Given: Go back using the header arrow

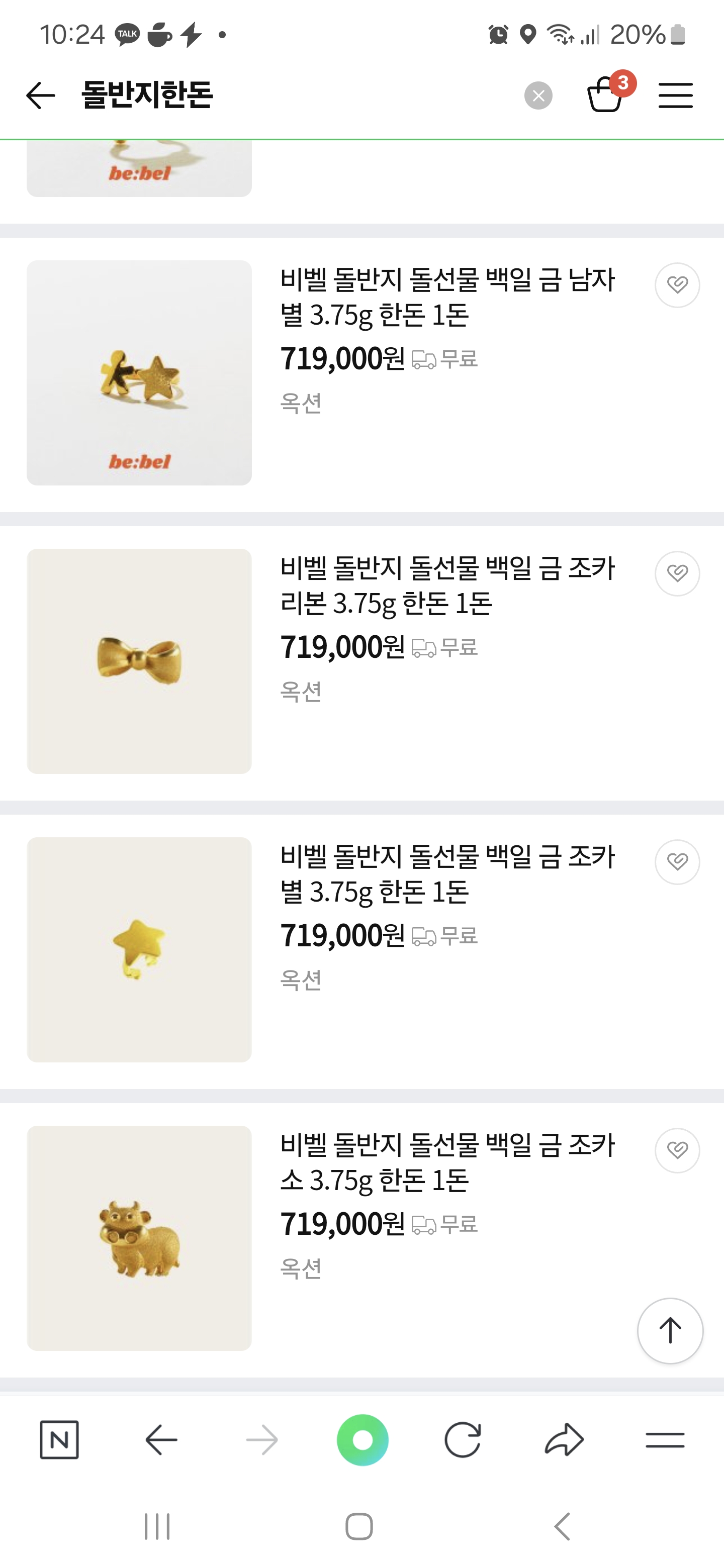Looking at the screenshot, I should click(x=40, y=95).
